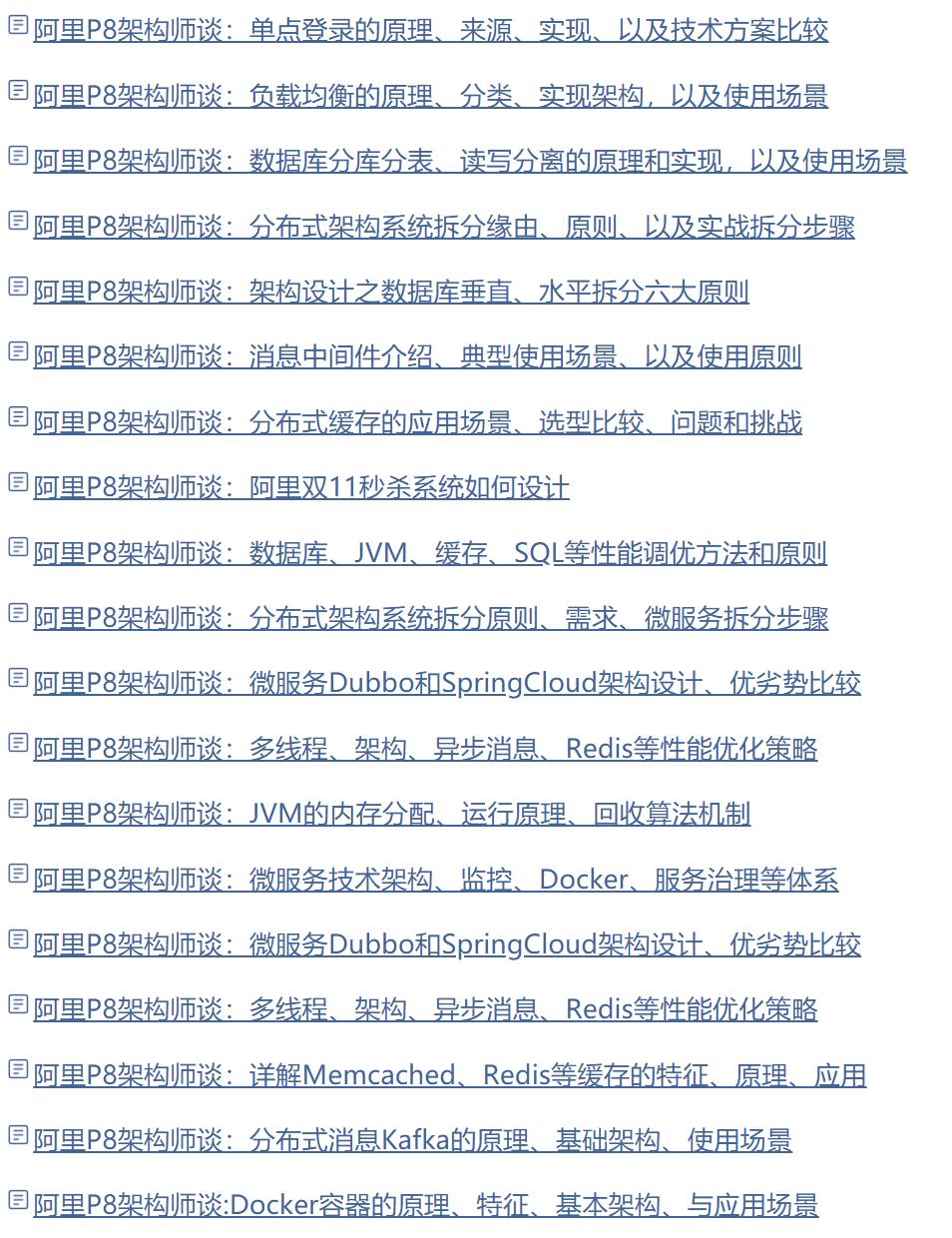Open the 数据库、JVM、缓存、SQL性能调优 link
This screenshot has width=952, height=1238.
(430, 552)
